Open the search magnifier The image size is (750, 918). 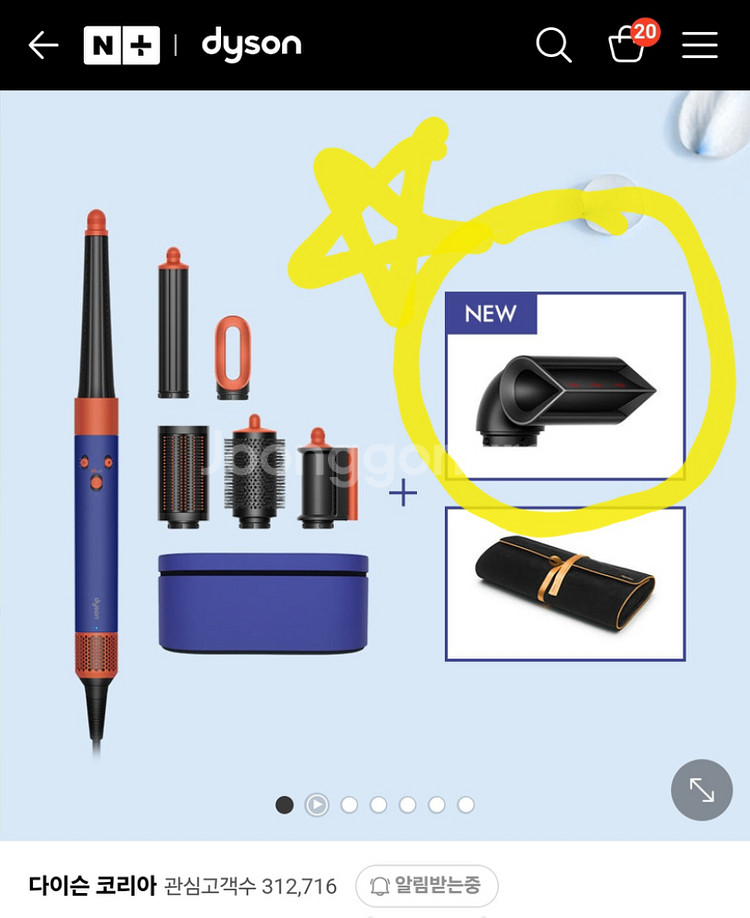(x=553, y=45)
